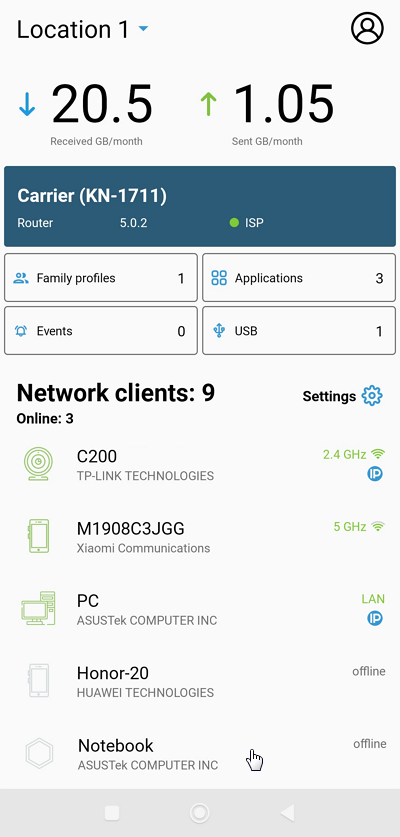
Task: Select the C200 camera client
Action: point(200,464)
